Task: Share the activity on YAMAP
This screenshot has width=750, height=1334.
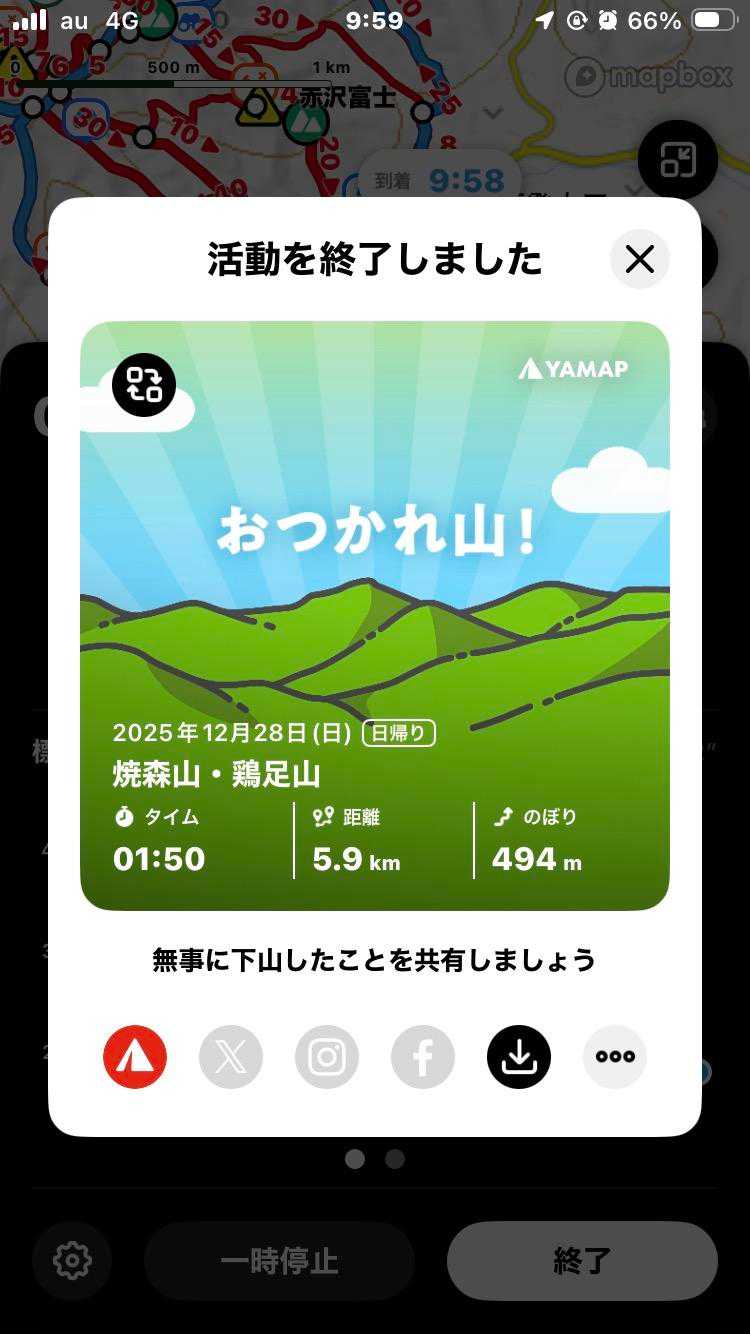Action: [135, 1056]
